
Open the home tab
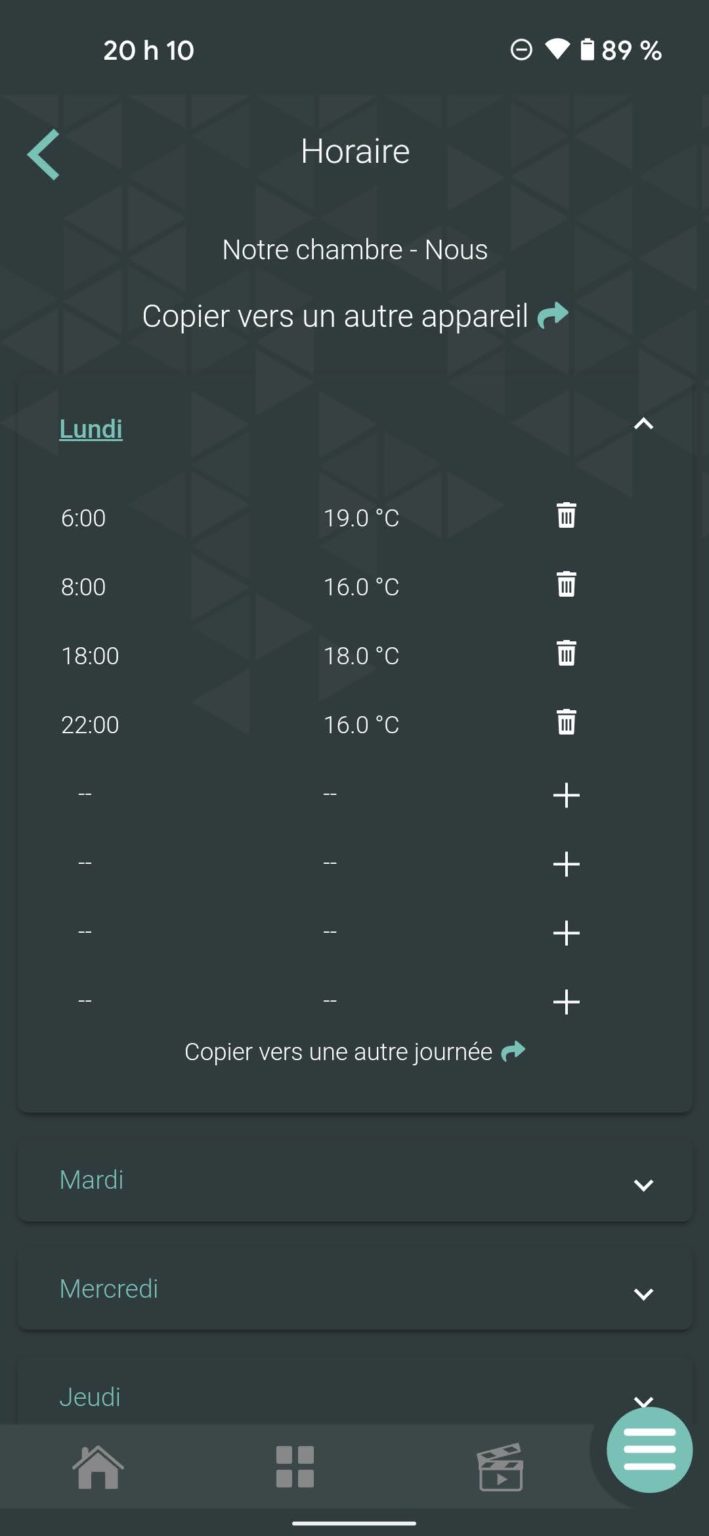pyautogui.click(x=98, y=1467)
